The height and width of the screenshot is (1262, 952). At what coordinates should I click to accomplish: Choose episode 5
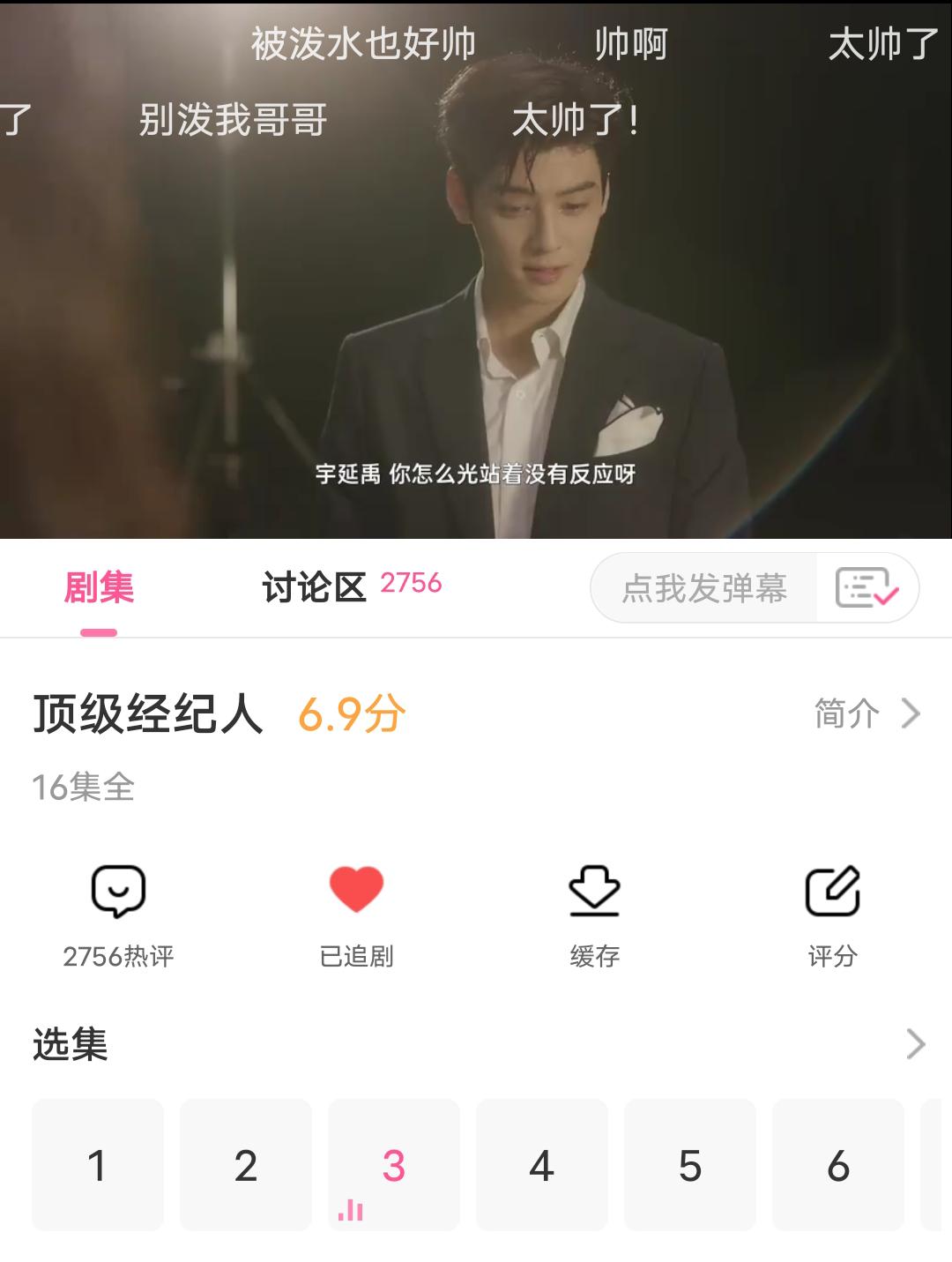(690, 1165)
